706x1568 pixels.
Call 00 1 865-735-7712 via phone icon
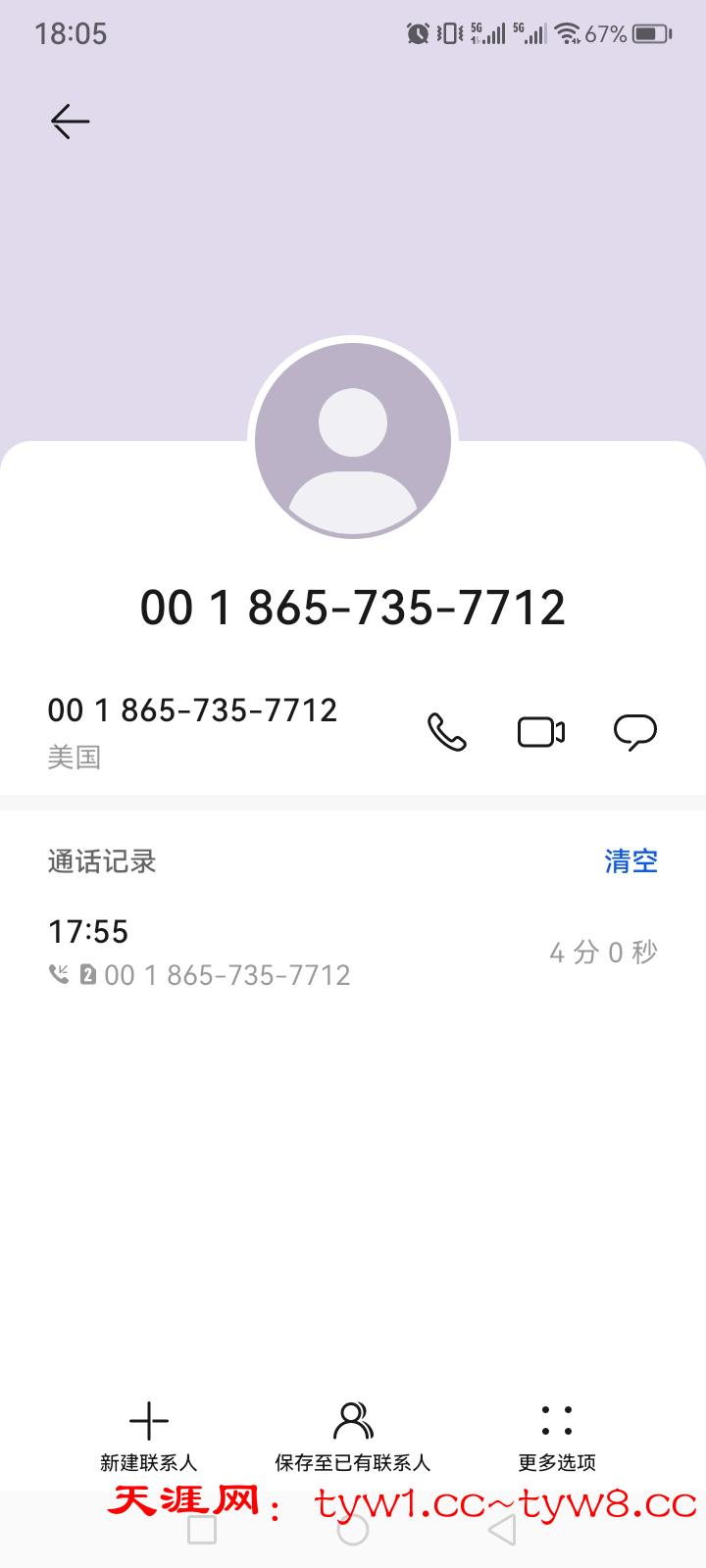tap(446, 732)
